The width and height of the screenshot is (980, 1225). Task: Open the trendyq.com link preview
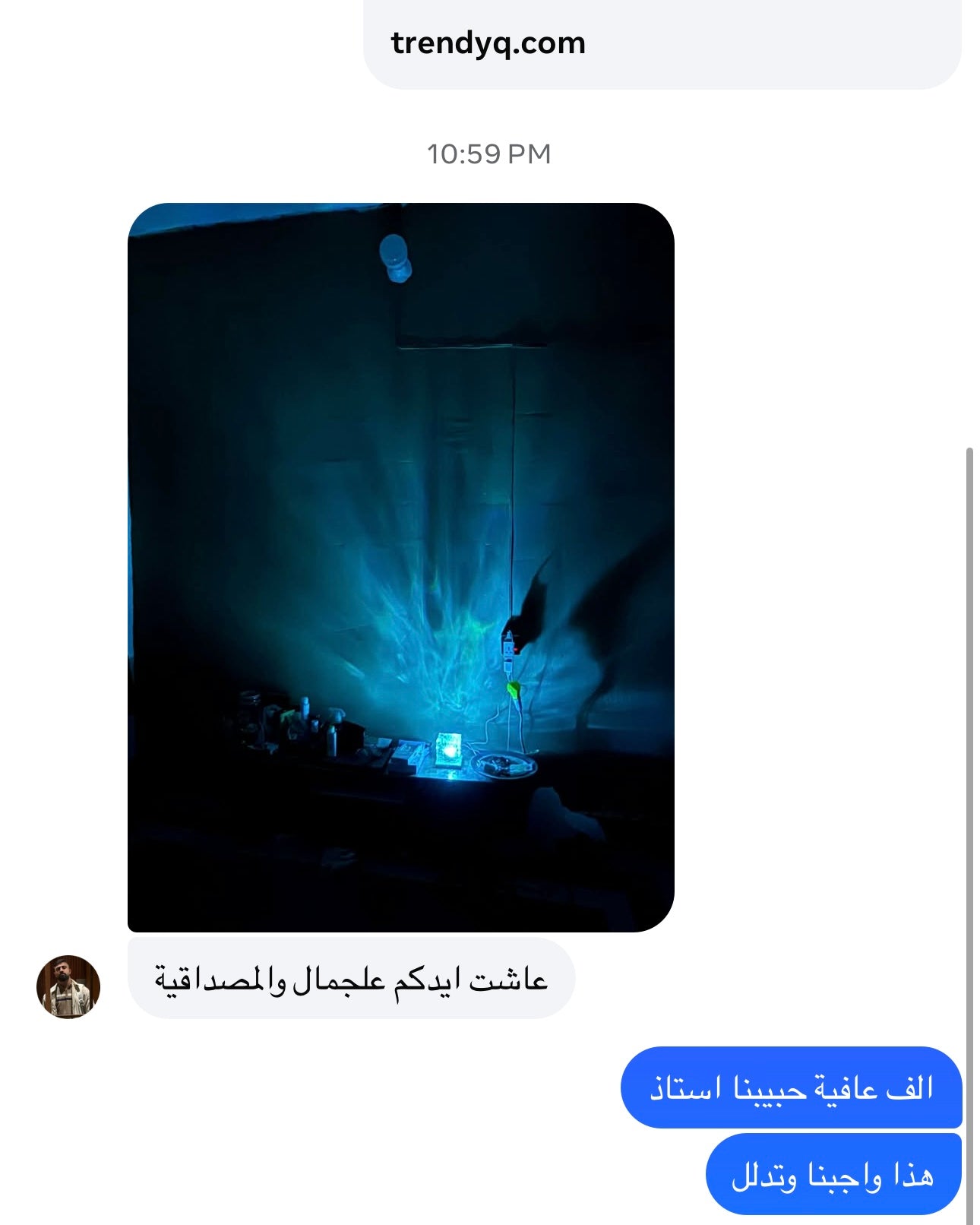pos(661,43)
